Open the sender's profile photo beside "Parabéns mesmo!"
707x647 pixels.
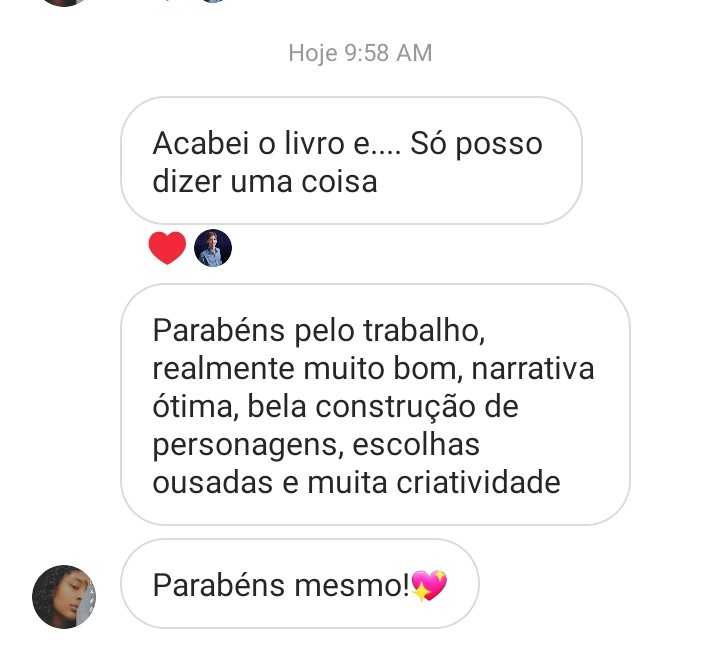[x=64, y=596]
